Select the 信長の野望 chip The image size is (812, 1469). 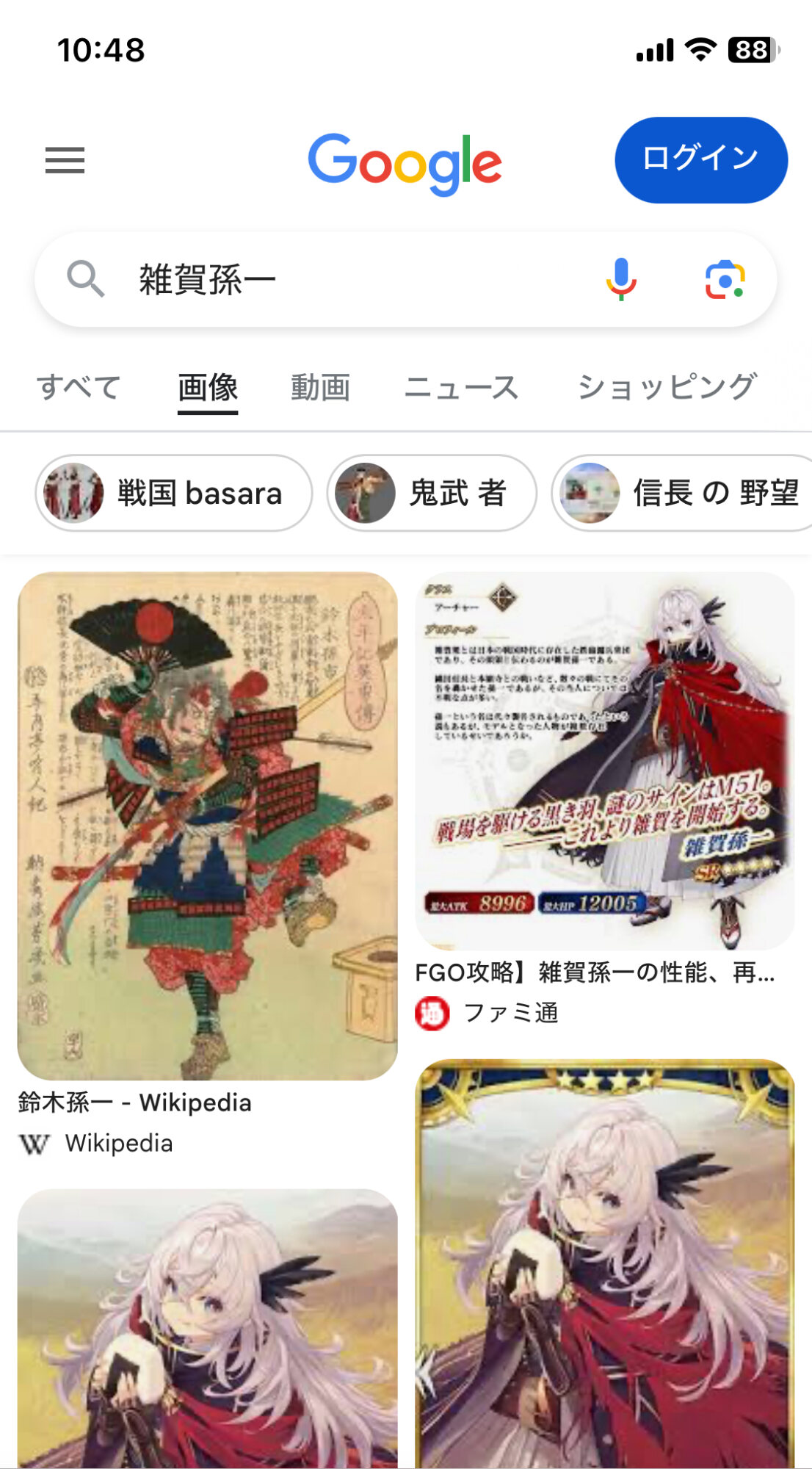682,493
